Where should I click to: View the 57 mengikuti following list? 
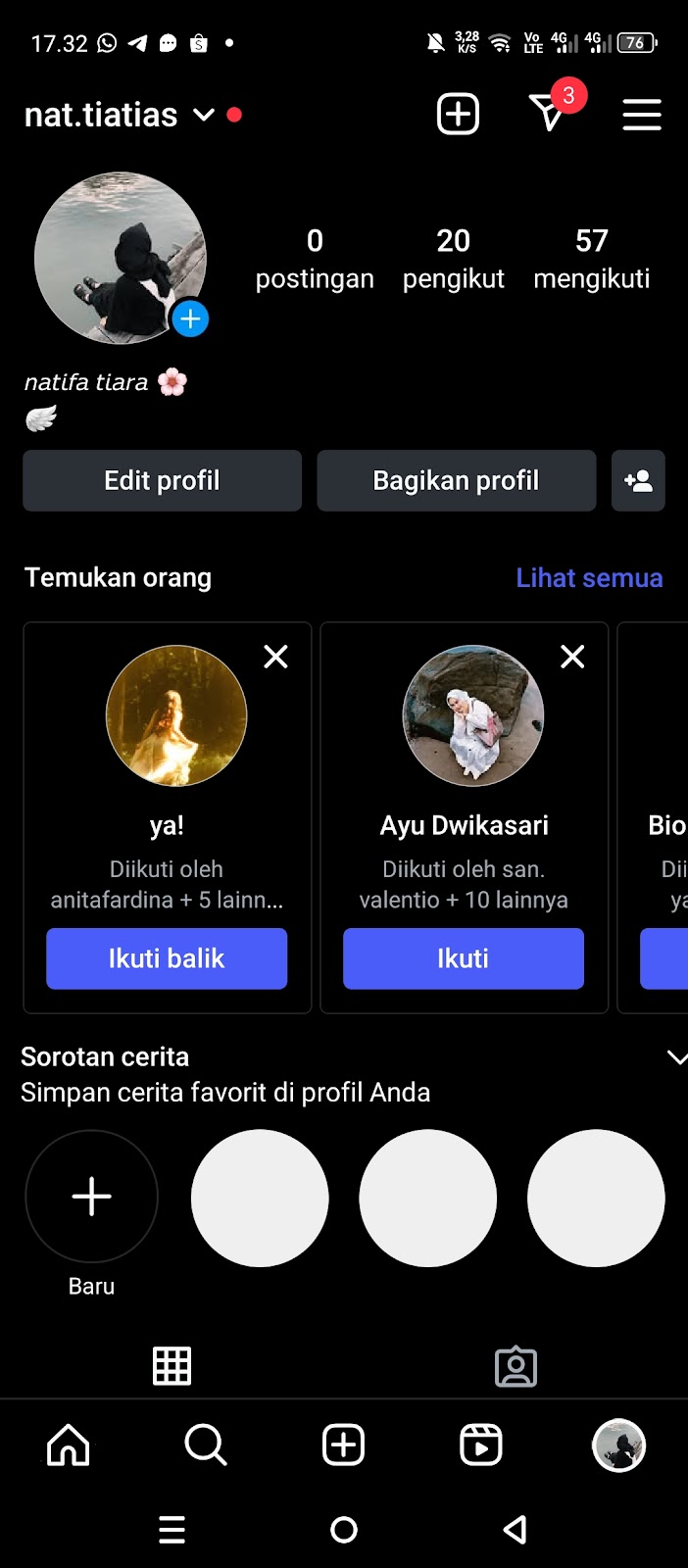591,258
